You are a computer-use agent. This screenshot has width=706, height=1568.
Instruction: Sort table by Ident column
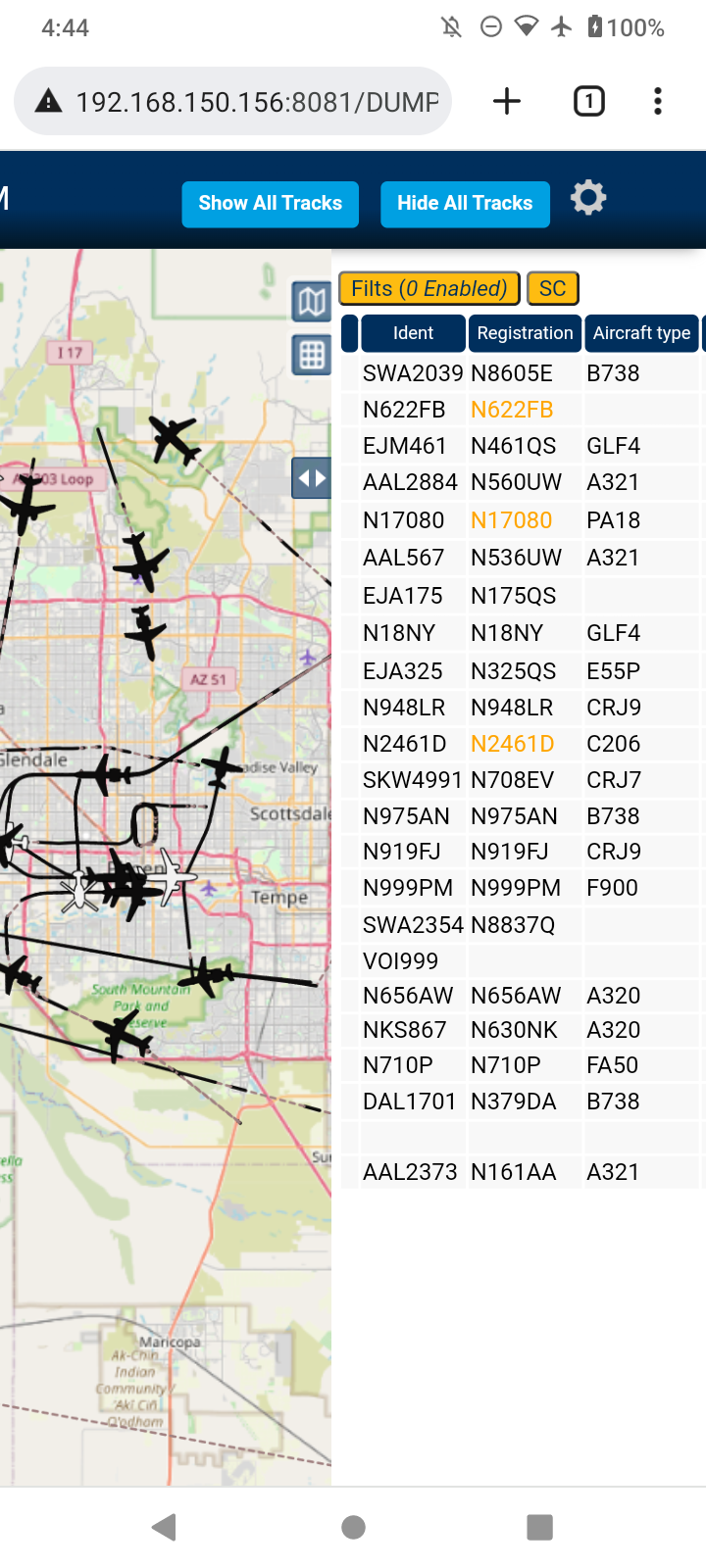coord(413,333)
